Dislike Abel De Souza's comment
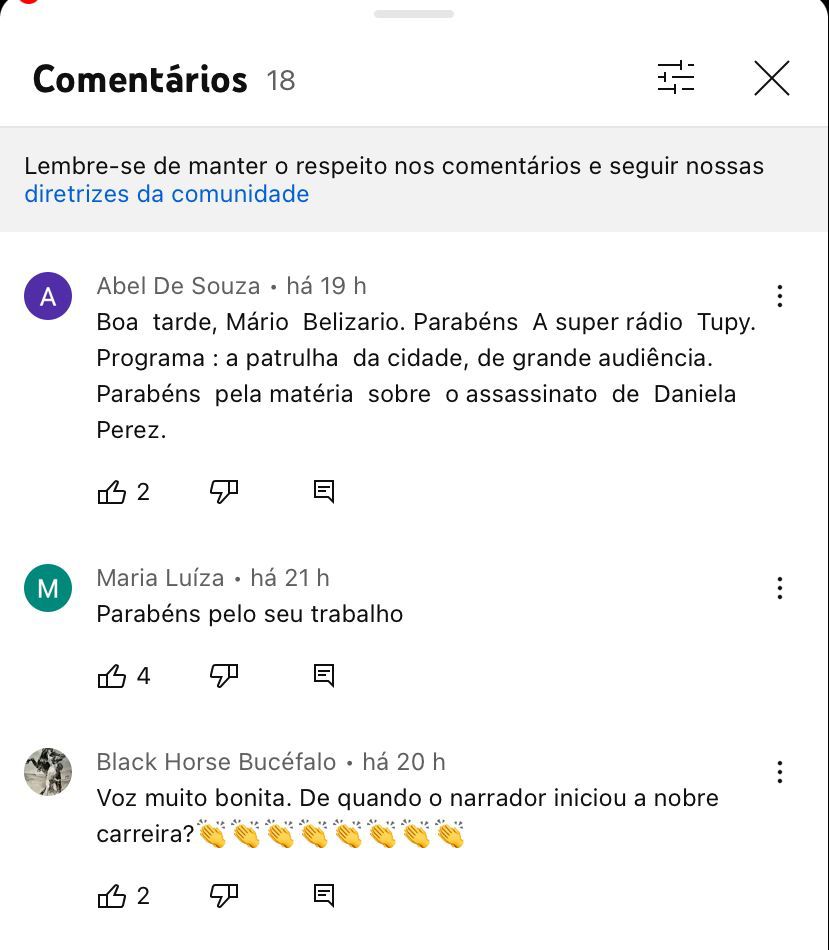This screenshot has height=950, width=829. click(224, 491)
